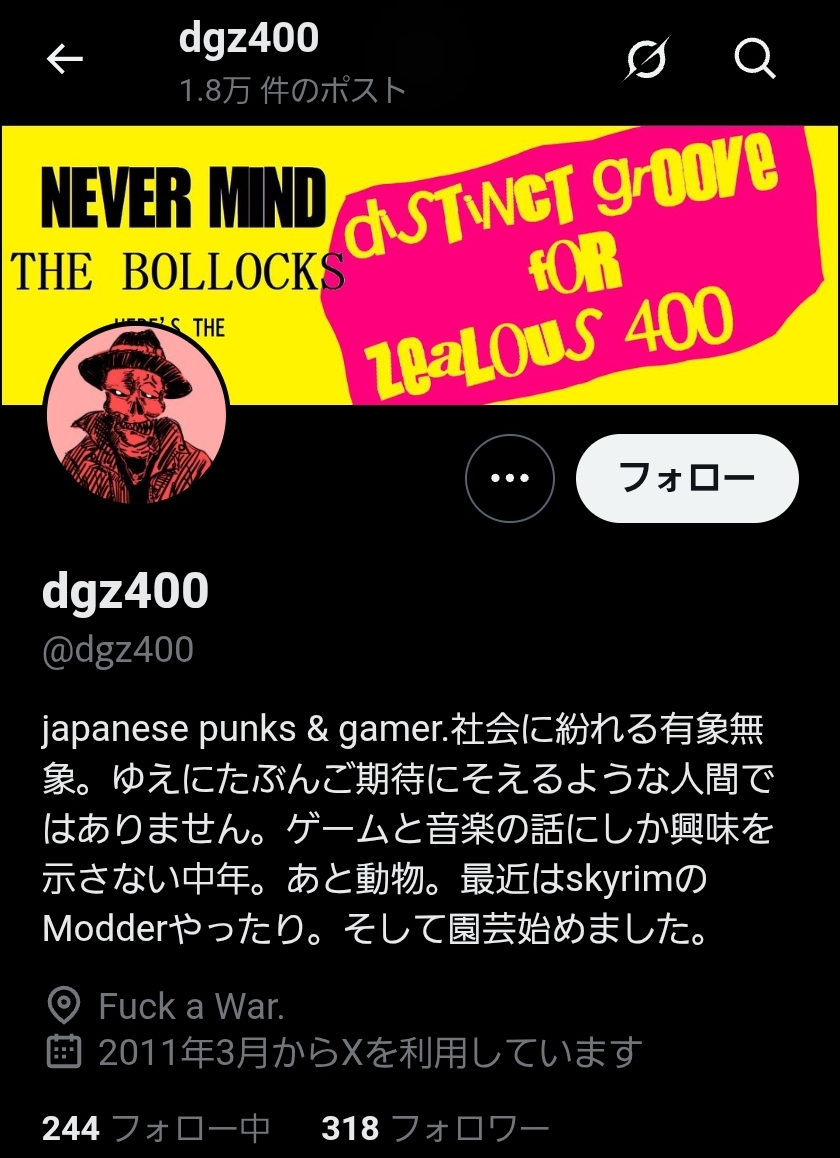Follow dgz400 with the フォロー button
The height and width of the screenshot is (1158, 840).
click(x=687, y=478)
